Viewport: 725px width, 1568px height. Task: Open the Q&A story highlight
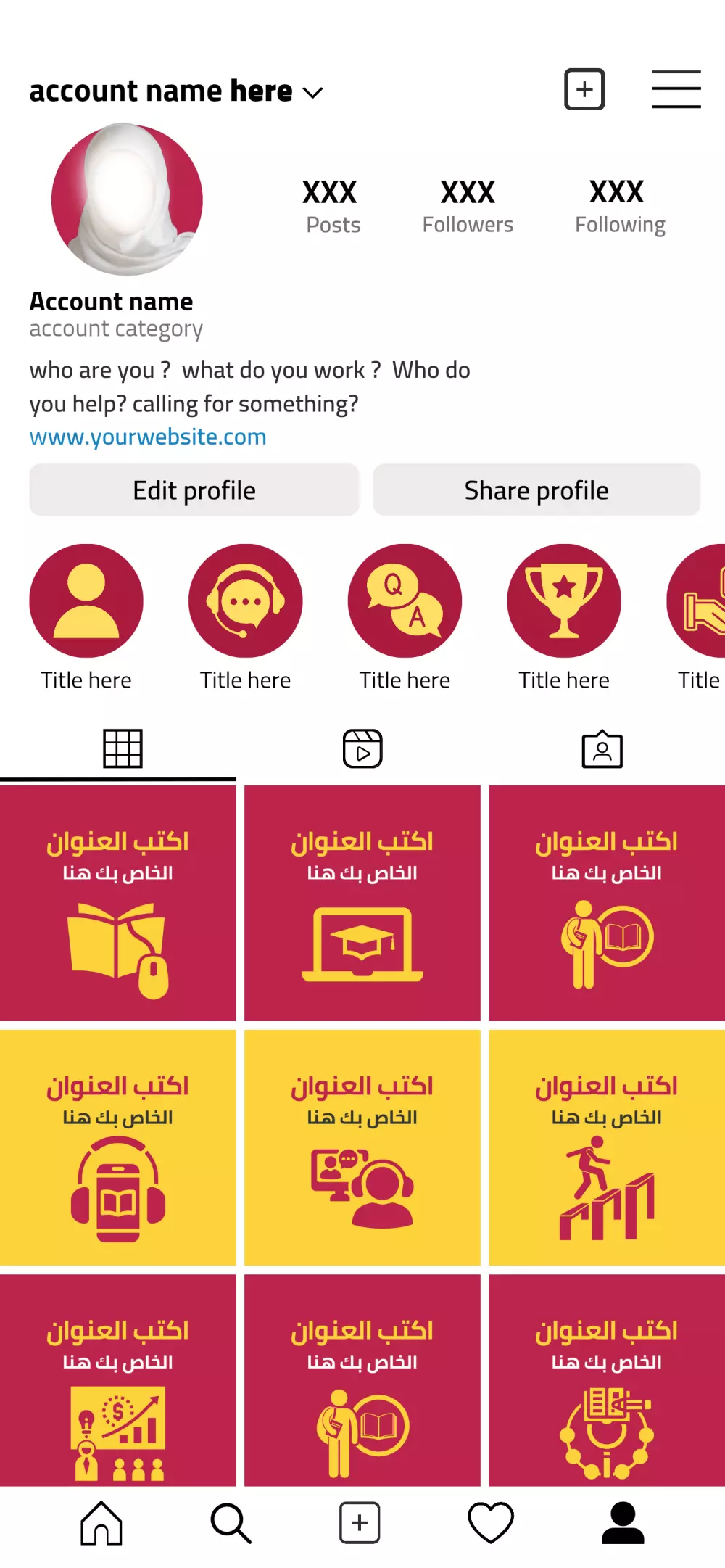(405, 601)
